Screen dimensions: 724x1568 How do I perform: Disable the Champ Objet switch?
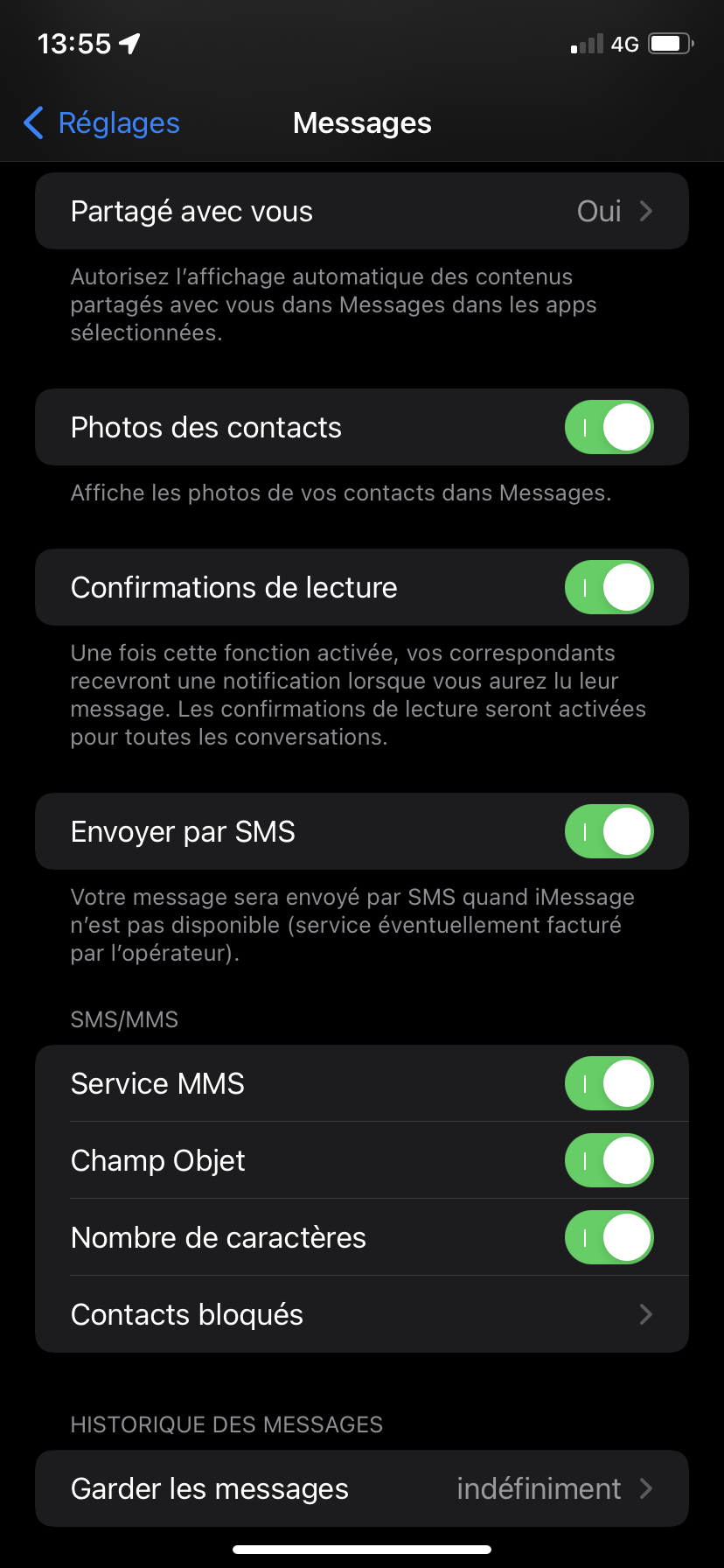(x=609, y=1160)
